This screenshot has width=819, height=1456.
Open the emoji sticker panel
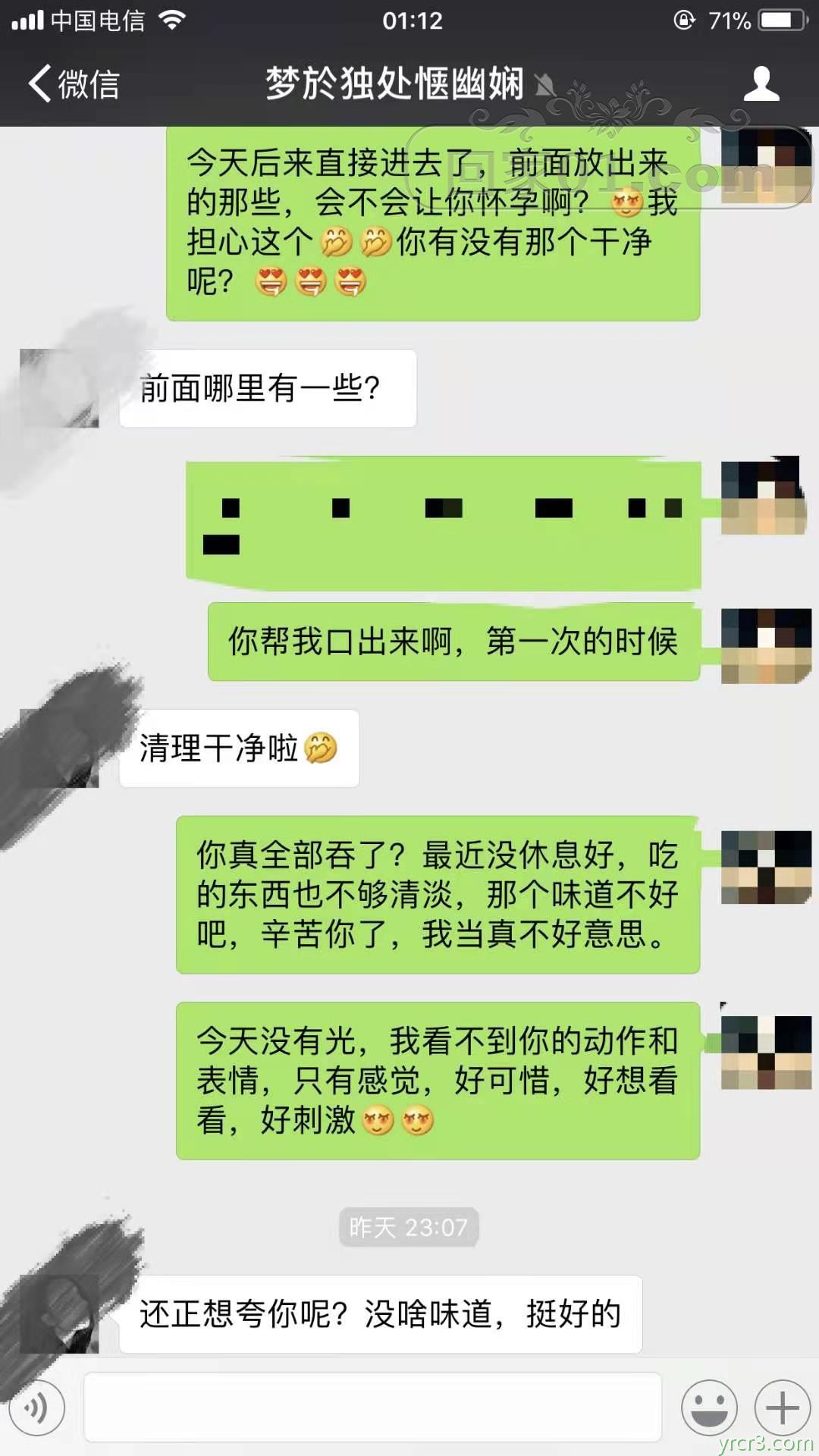709,1407
